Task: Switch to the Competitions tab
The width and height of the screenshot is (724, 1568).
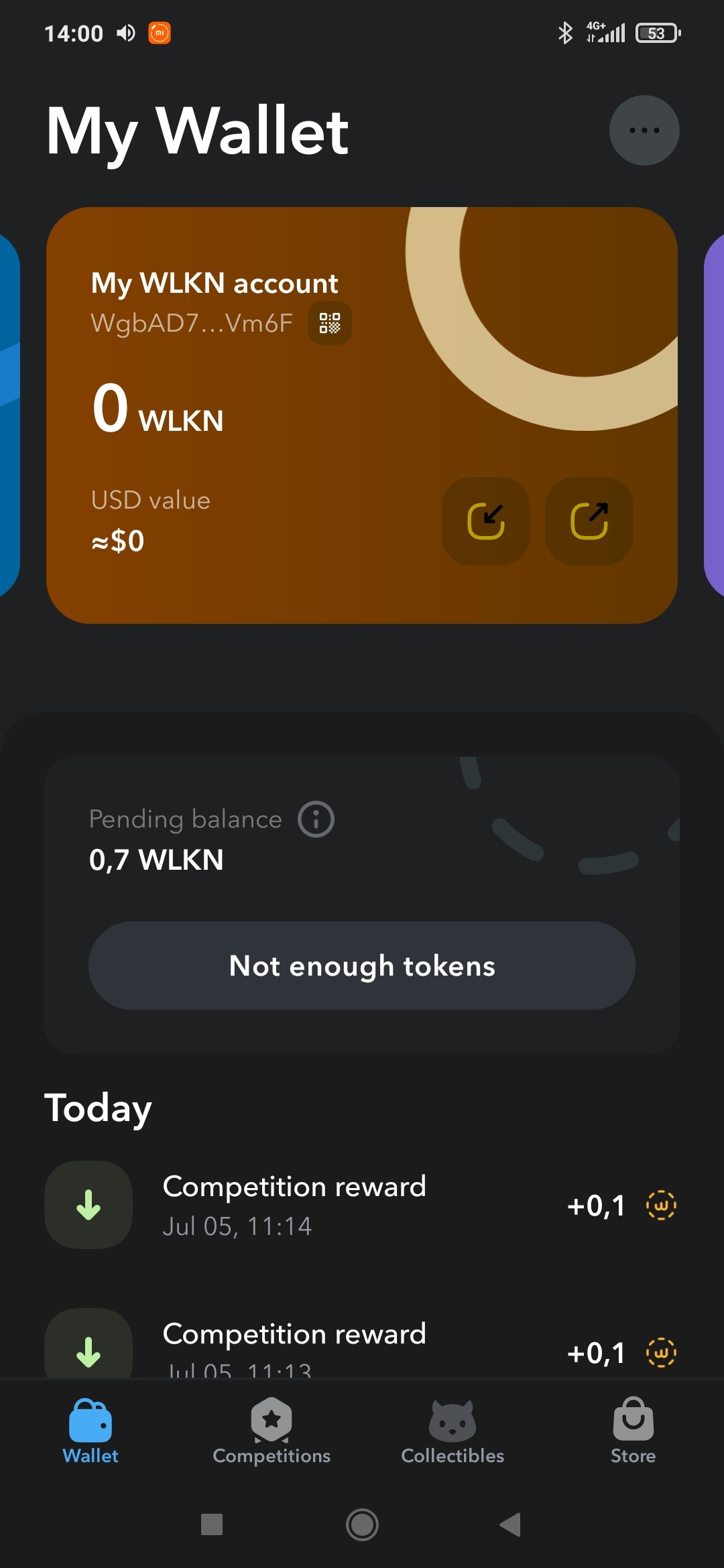Action: 271,1431
